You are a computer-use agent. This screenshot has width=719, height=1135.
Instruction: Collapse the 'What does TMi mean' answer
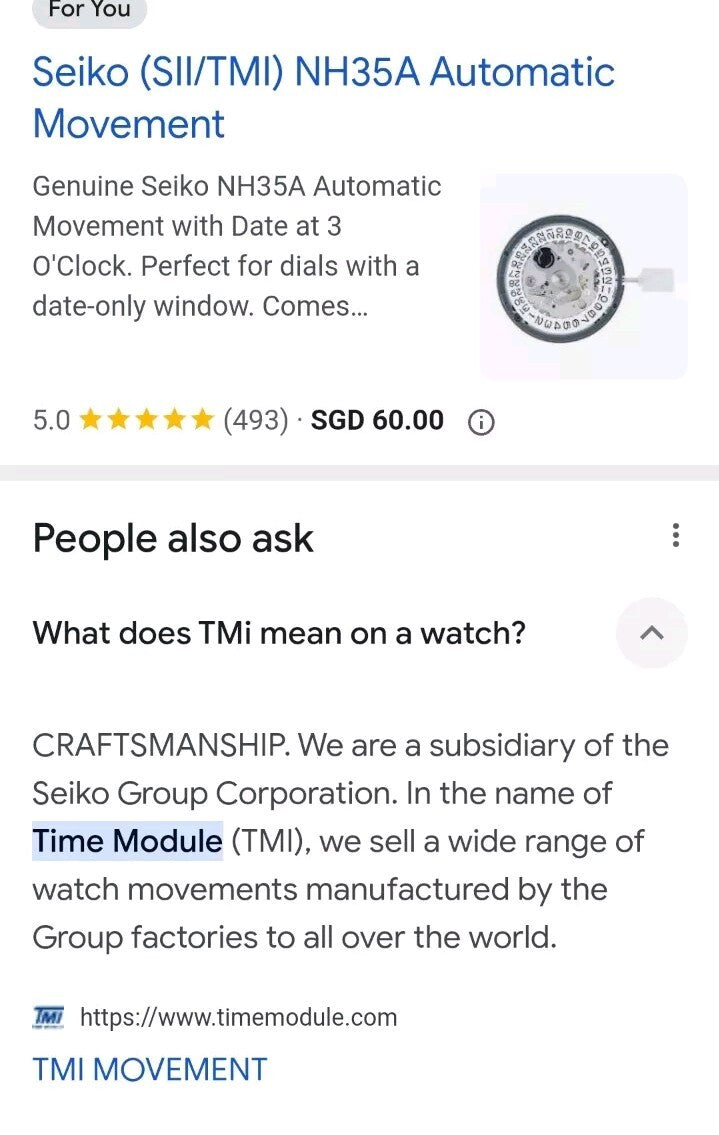pos(651,633)
